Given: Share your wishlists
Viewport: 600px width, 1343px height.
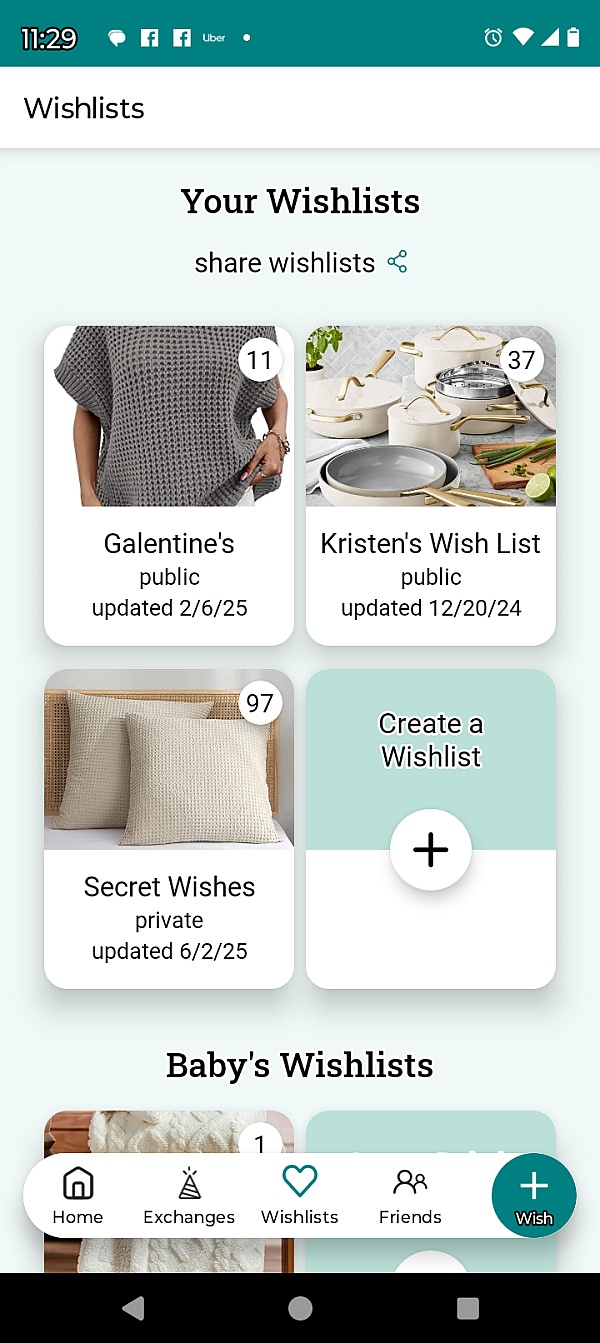Looking at the screenshot, I should [300, 263].
